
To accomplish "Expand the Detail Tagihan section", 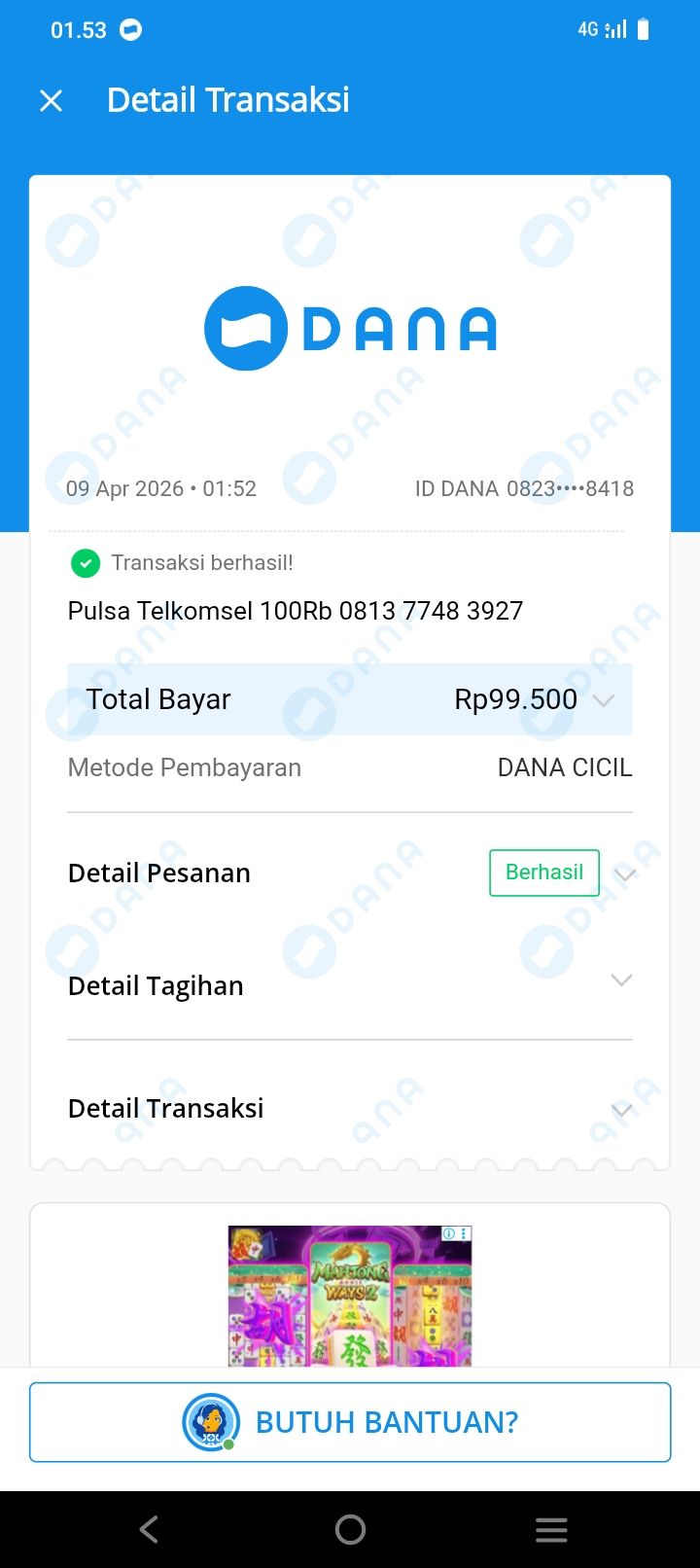I will pos(621,980).
